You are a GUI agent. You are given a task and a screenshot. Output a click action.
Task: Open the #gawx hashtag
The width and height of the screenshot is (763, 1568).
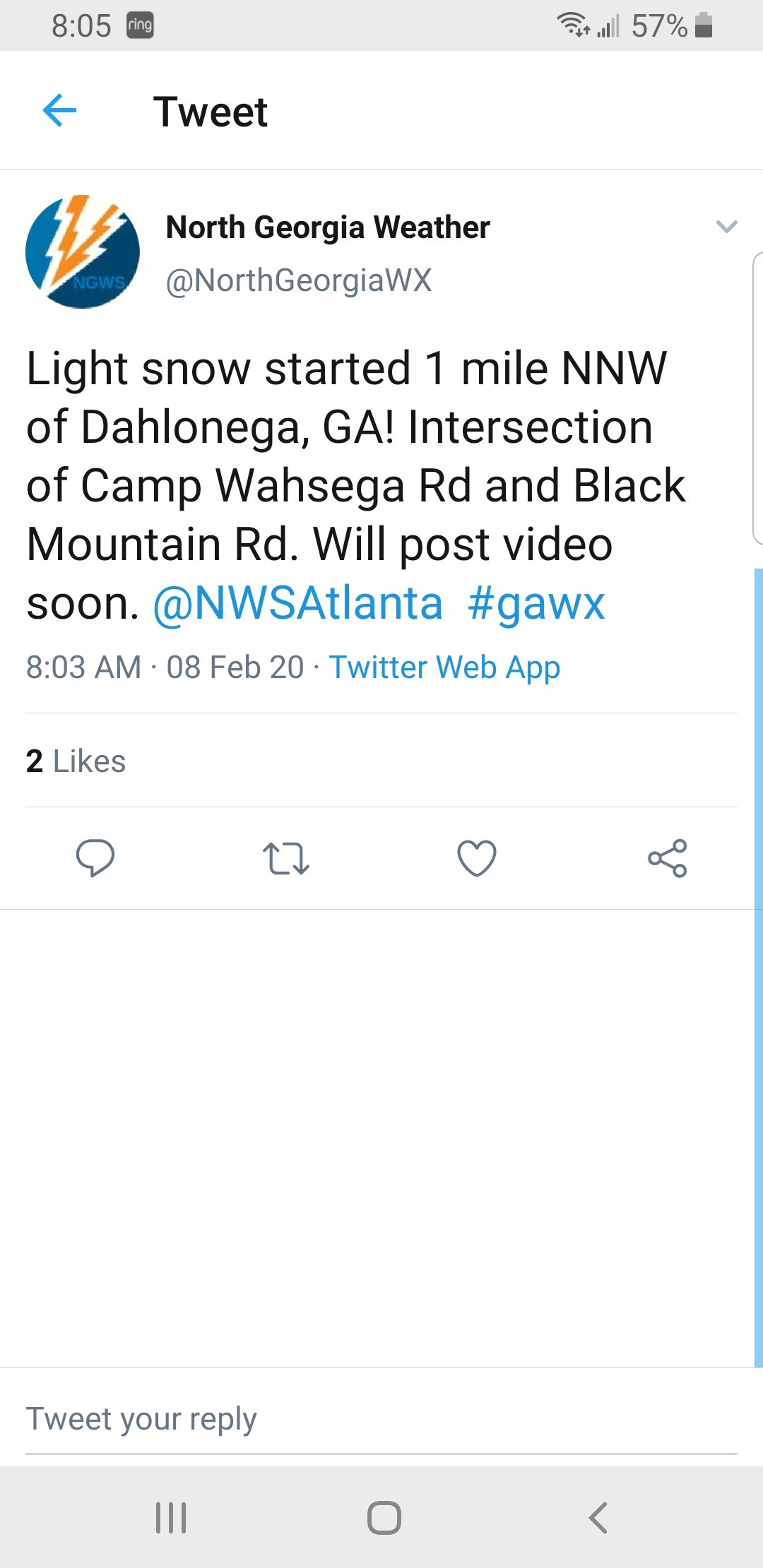click(536, 604)
